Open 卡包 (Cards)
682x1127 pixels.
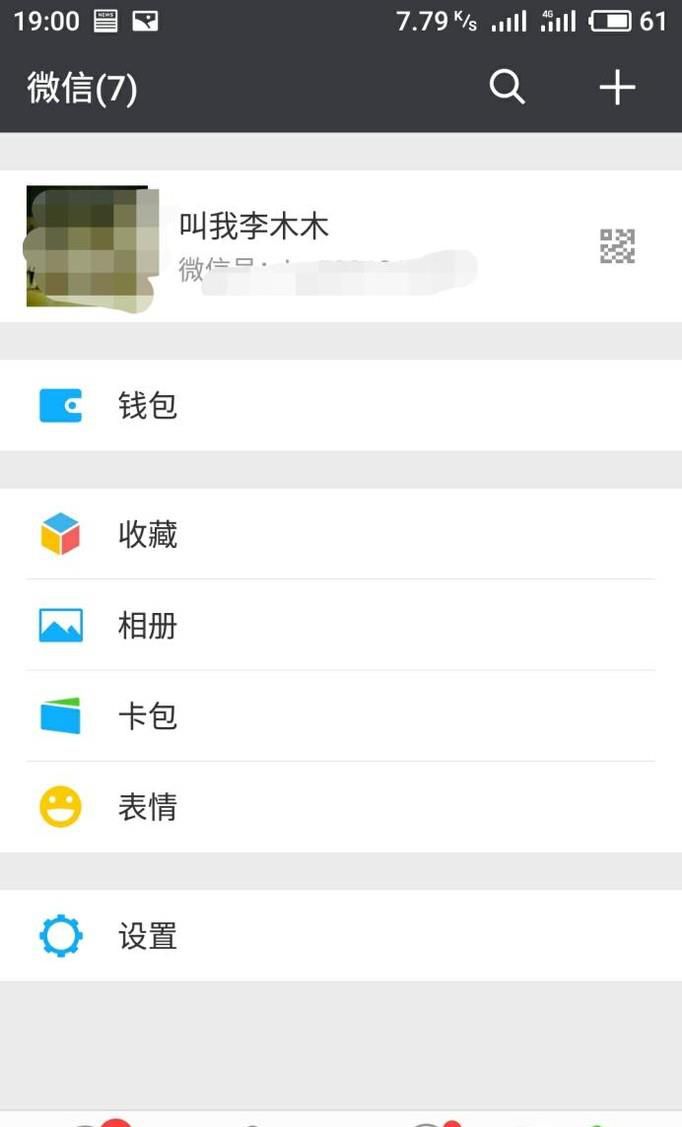point(148,716)
